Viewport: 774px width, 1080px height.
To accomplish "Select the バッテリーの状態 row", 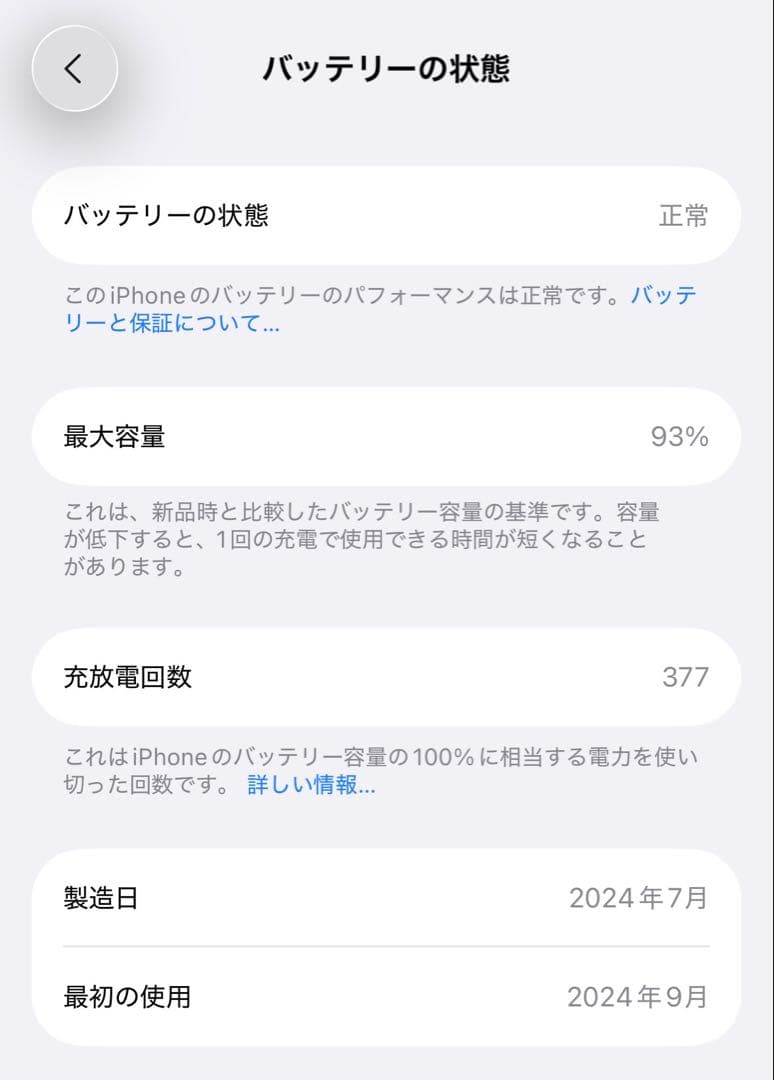I will click(387, 216).
